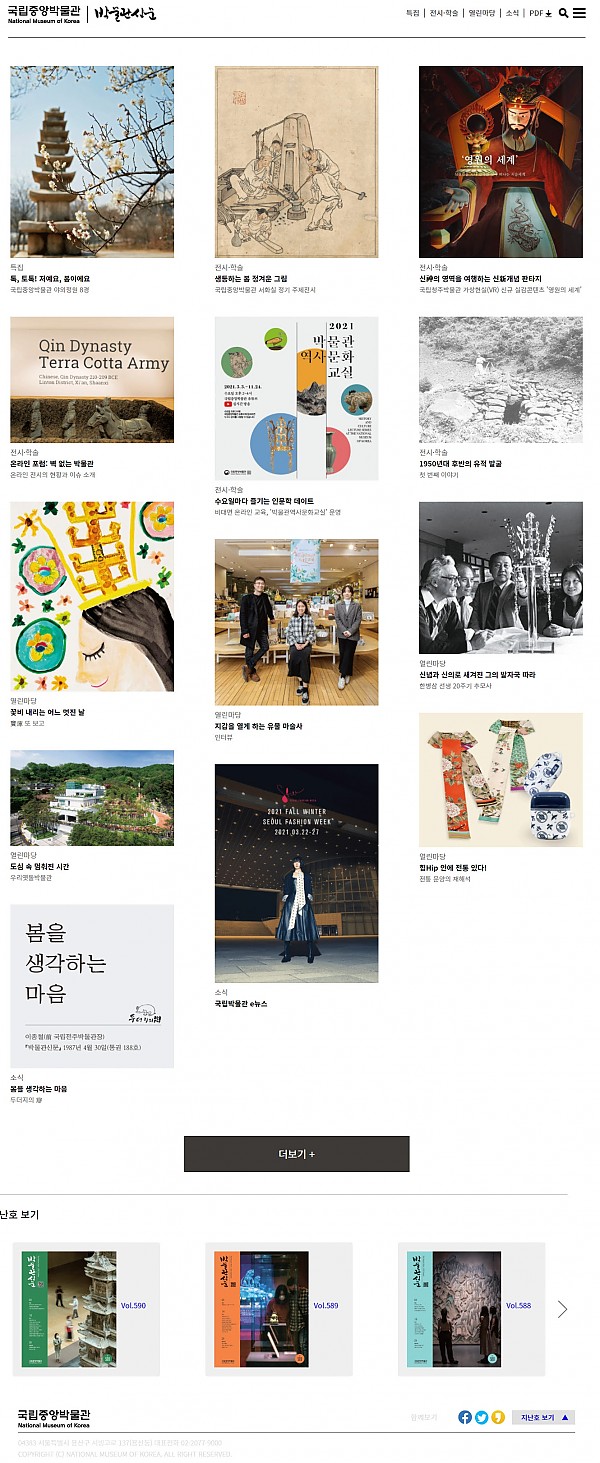Load more articles with 더보기 +
This screenshot has width=600, height=1463.
[296, 1153]
